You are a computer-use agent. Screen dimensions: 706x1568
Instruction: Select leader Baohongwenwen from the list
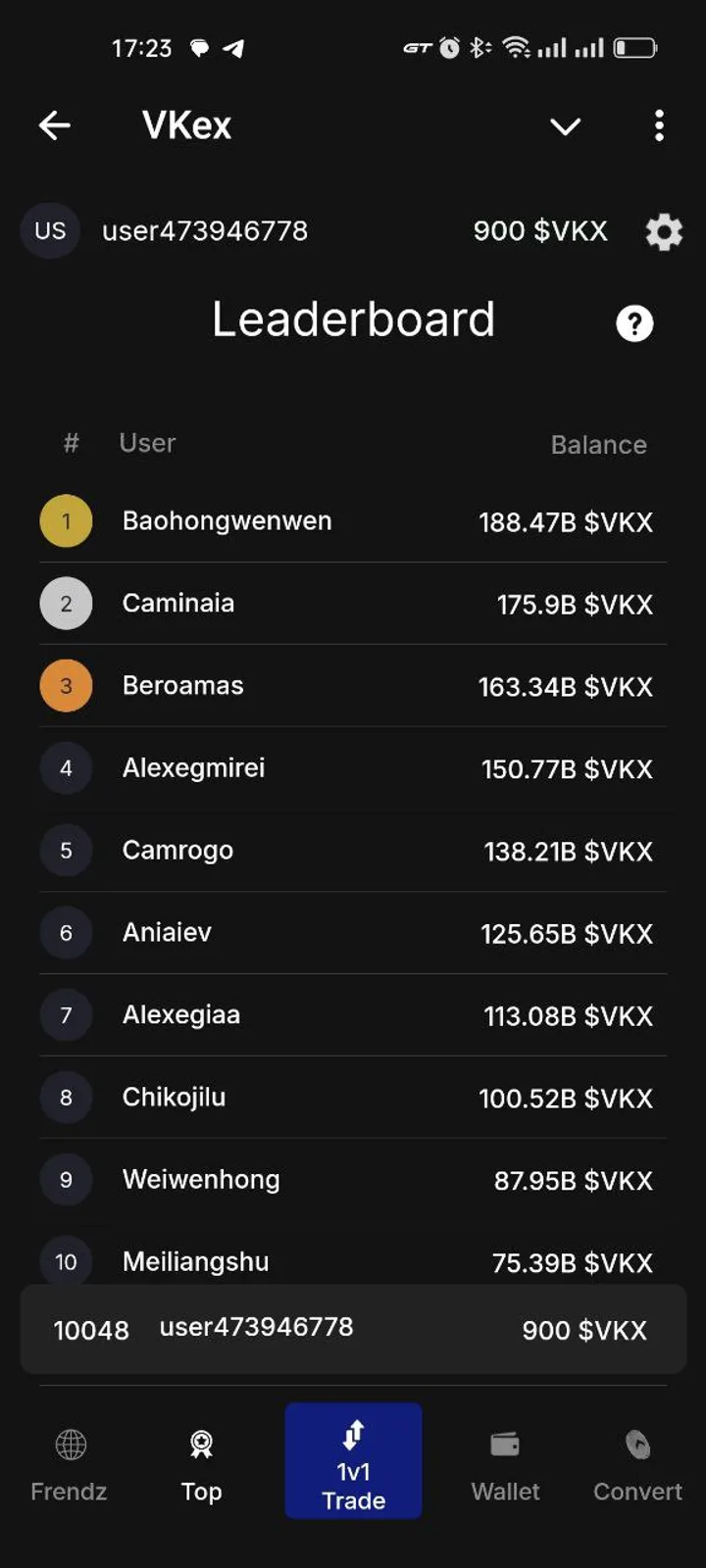[226, 520]
